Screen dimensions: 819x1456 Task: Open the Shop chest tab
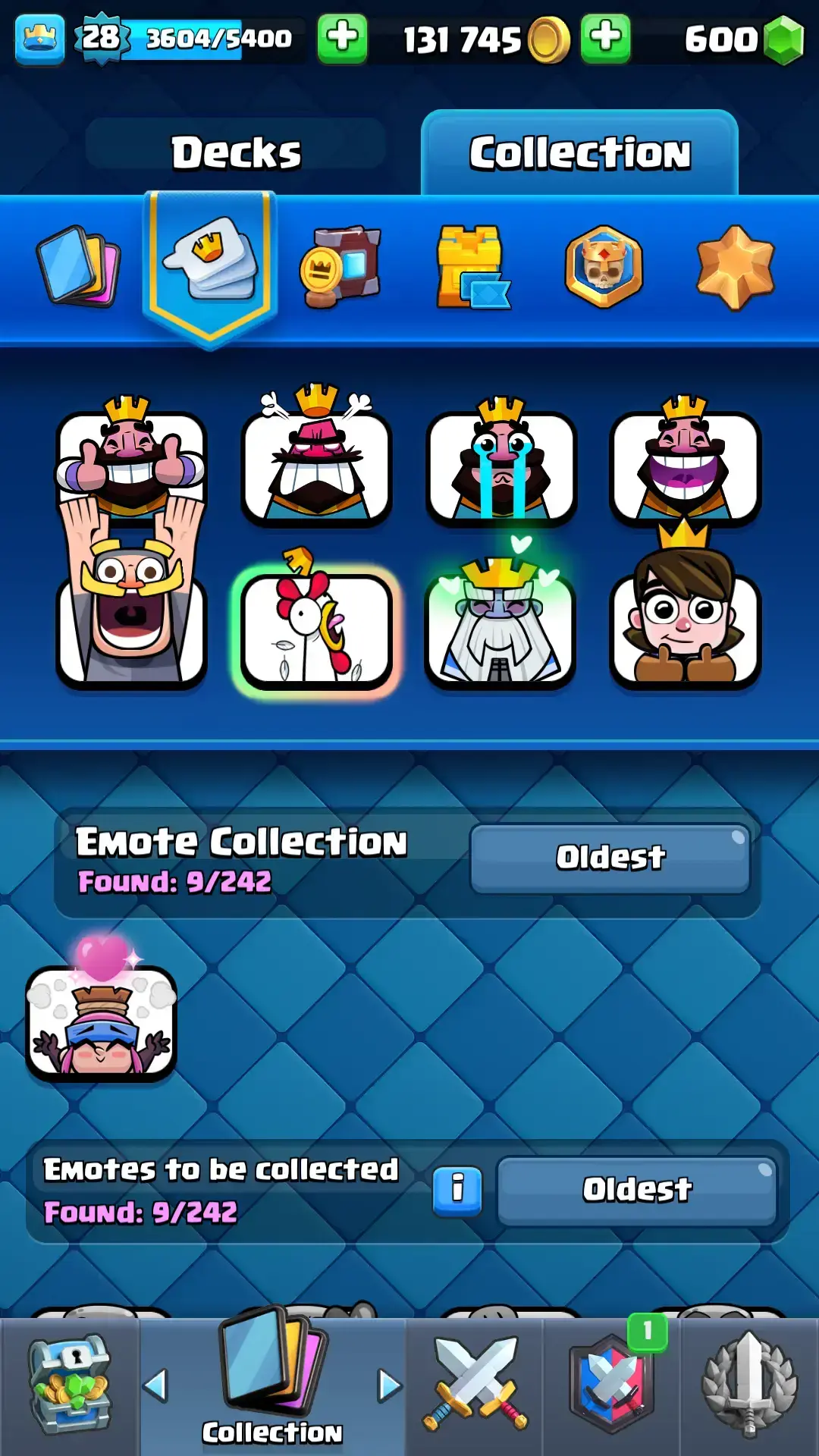[70, 1385]
